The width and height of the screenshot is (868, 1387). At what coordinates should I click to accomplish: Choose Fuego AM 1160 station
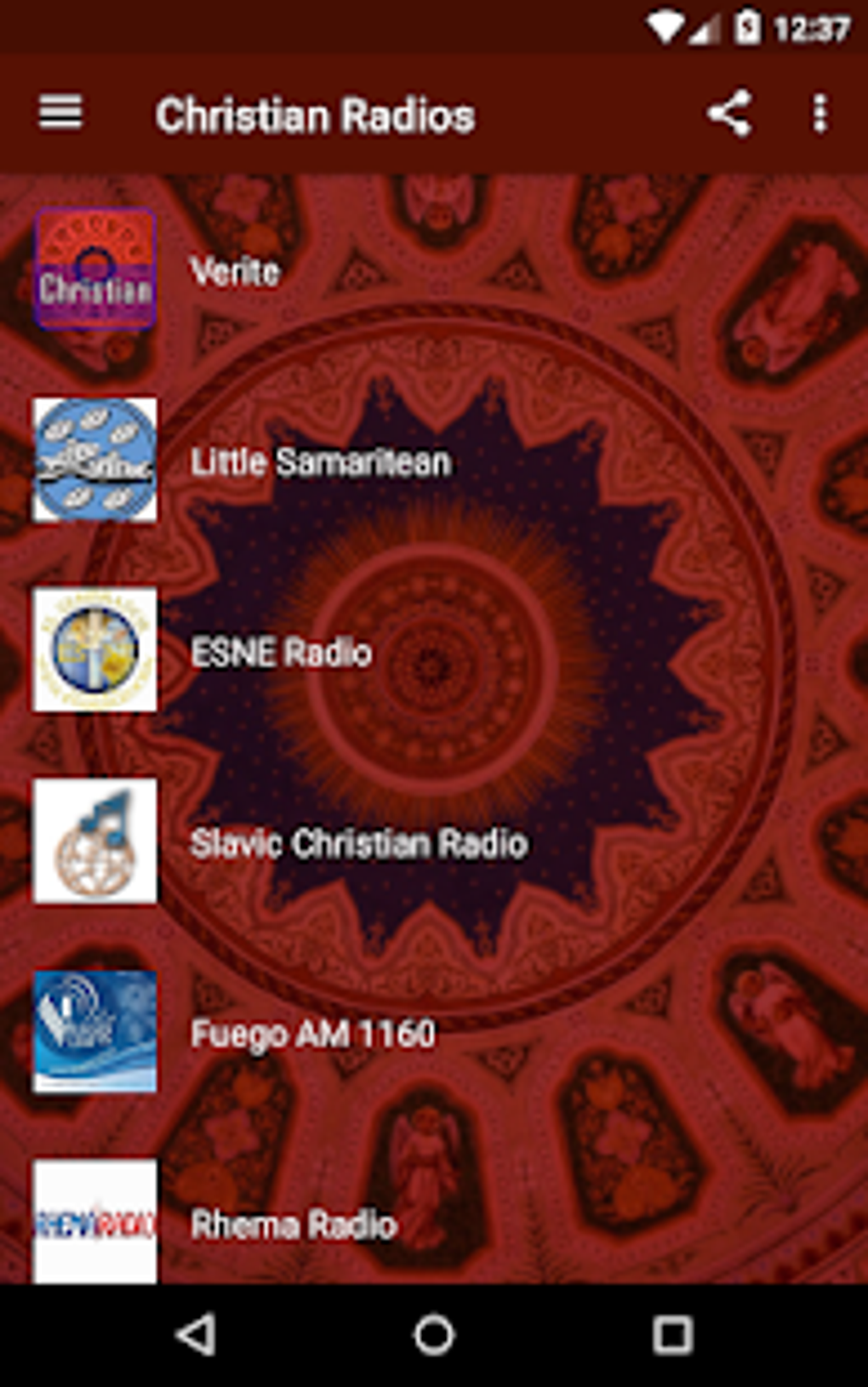[x=312, y=1034]
